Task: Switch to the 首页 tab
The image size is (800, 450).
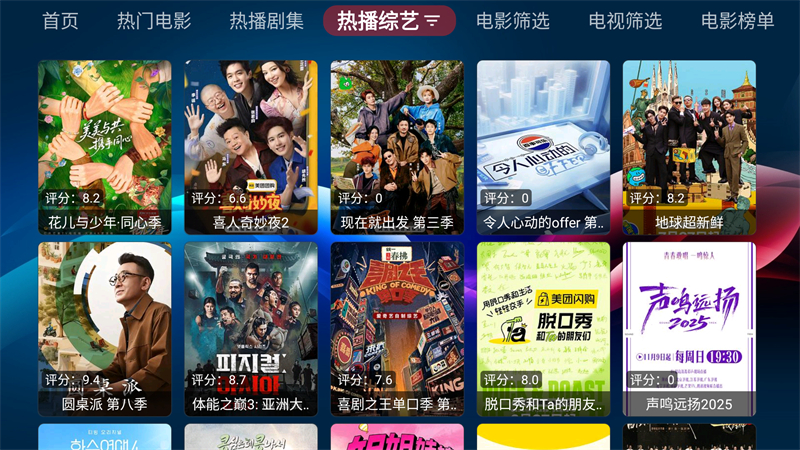Action: pos(60,21)
